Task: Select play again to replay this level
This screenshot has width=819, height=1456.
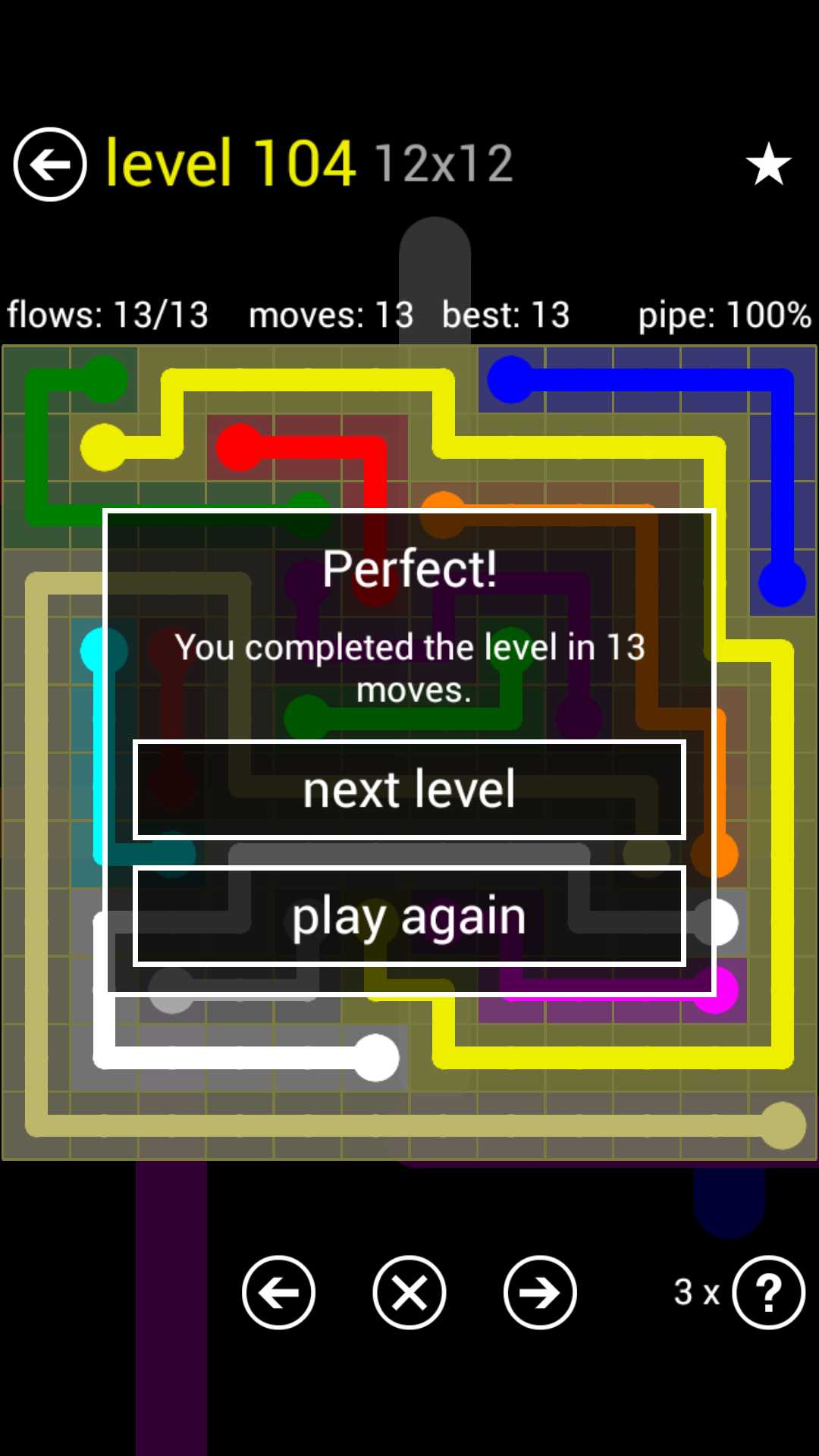Action: pos(409,916)
